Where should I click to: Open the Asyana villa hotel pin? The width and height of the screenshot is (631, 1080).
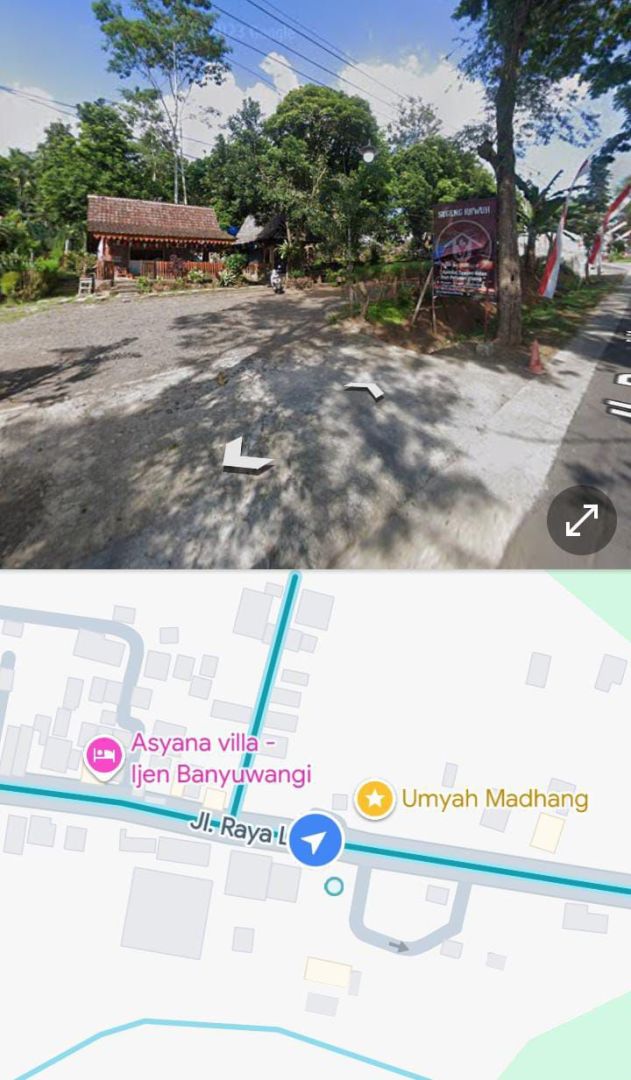104,758
